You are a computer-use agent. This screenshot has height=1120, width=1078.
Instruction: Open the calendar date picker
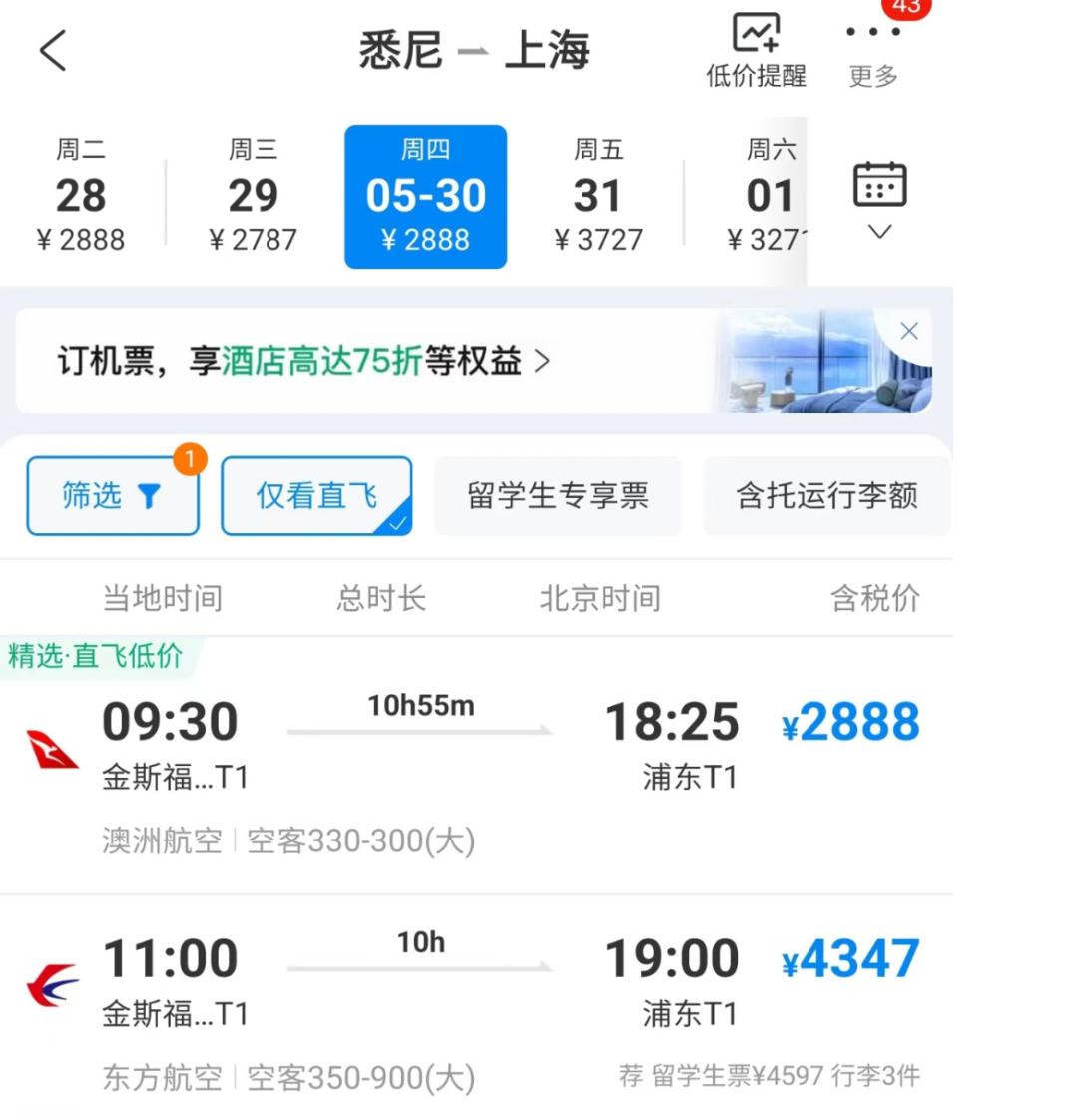(879, 198)
